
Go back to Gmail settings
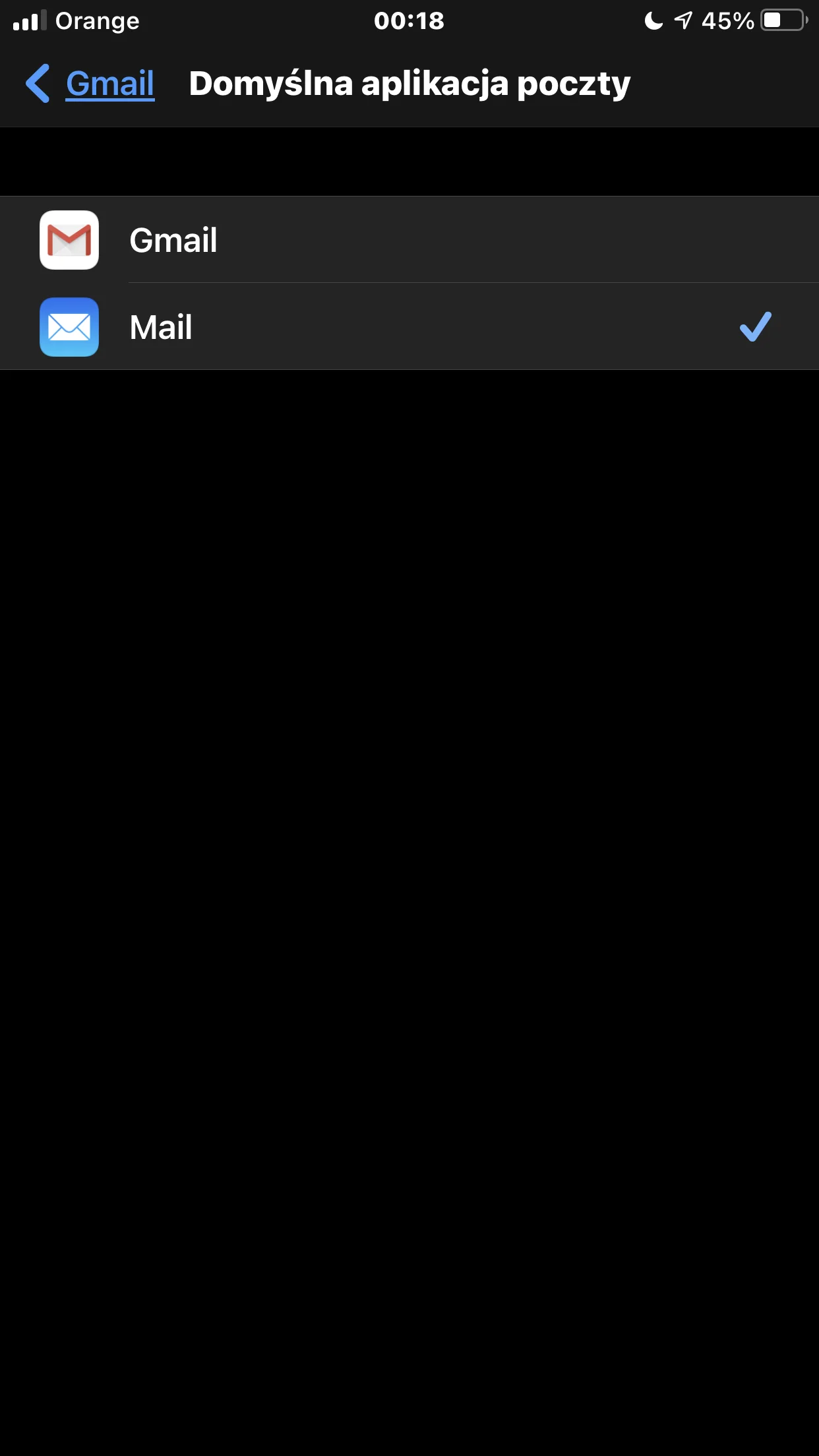91,84
